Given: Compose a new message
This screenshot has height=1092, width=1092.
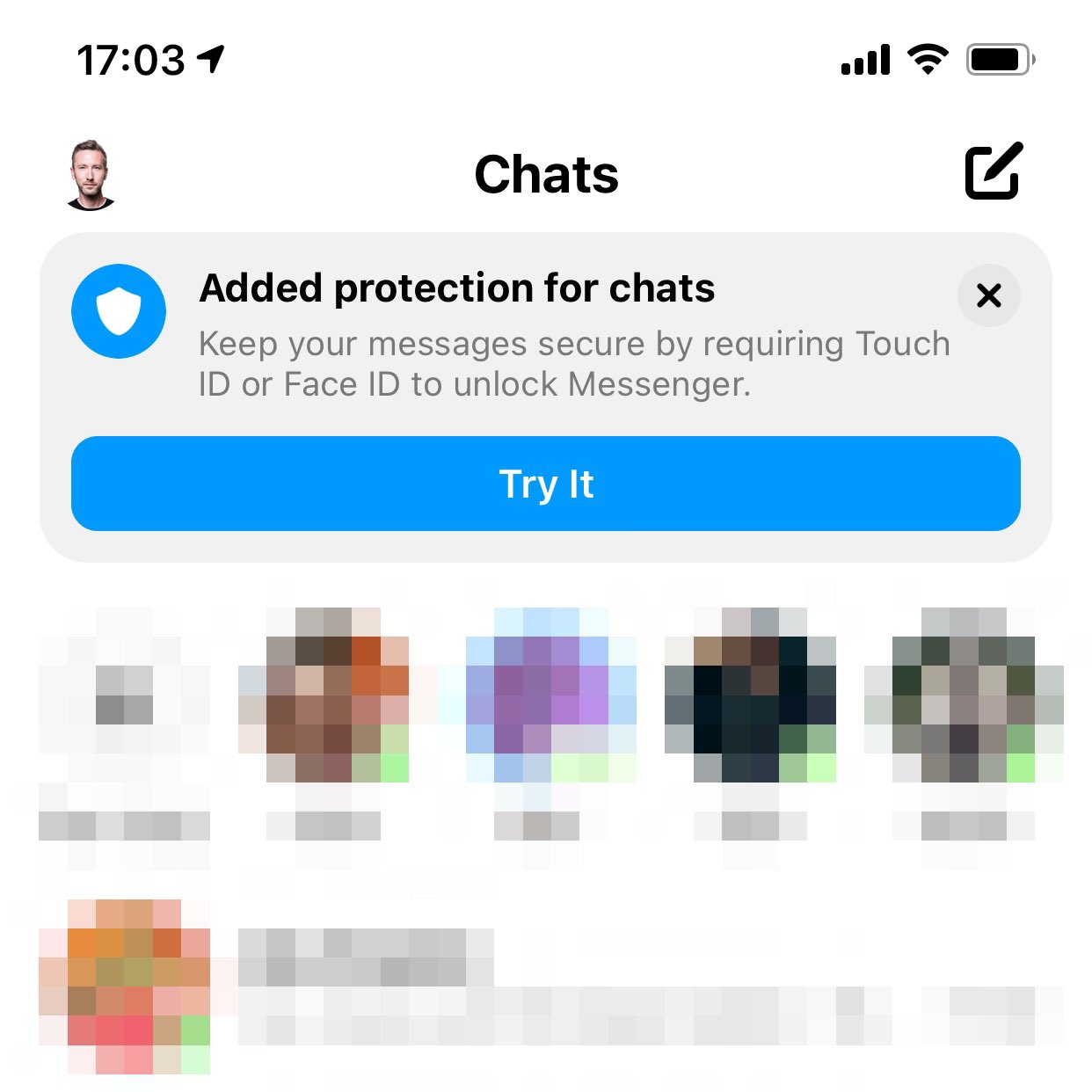Looking at the screenshot, I should pos(994,171).
